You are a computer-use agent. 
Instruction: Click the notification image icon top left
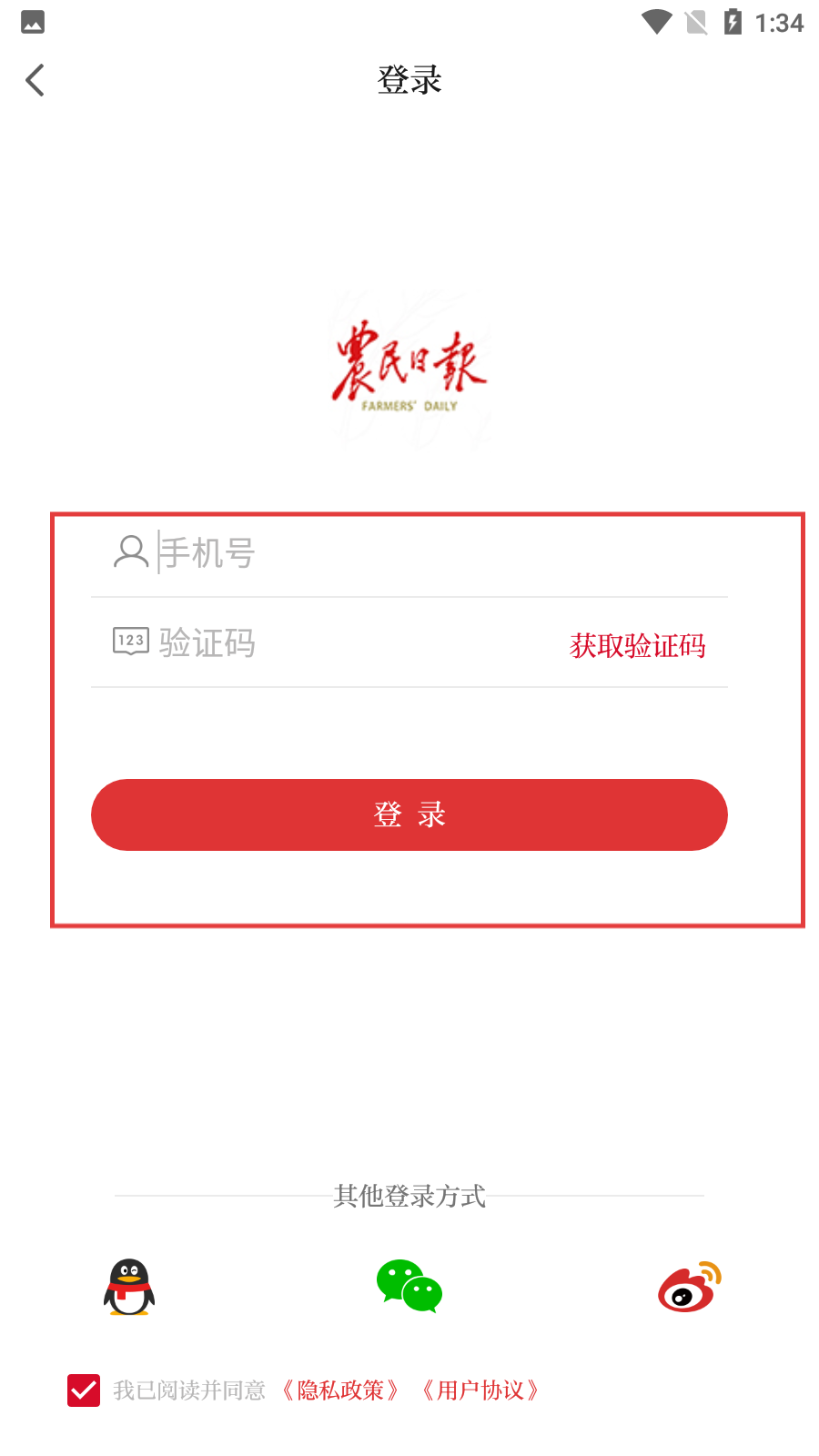[x=33, y=23]
